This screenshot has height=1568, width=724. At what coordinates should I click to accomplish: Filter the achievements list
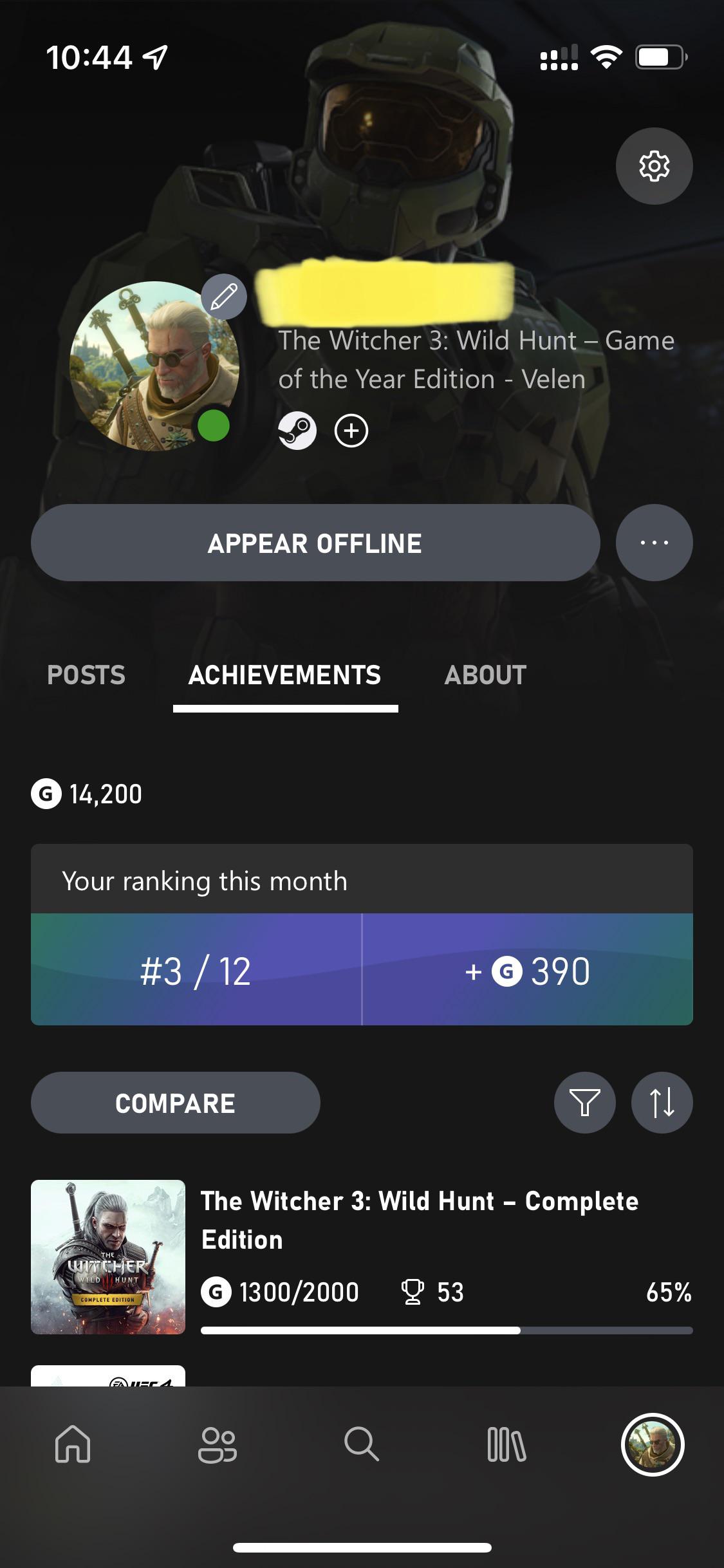tap(584, 1103)
